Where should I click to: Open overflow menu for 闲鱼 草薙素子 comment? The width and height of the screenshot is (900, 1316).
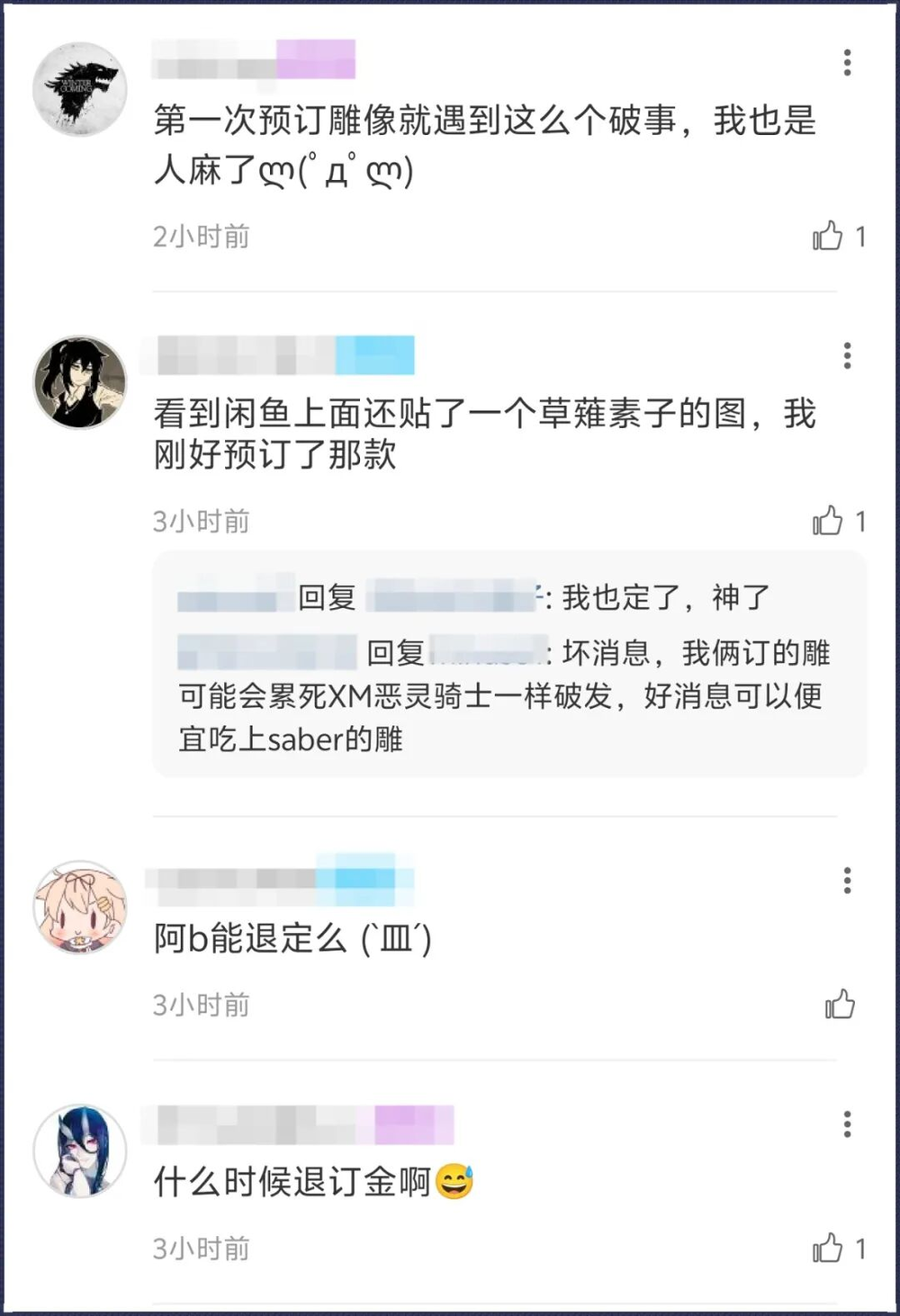[847, 355]
